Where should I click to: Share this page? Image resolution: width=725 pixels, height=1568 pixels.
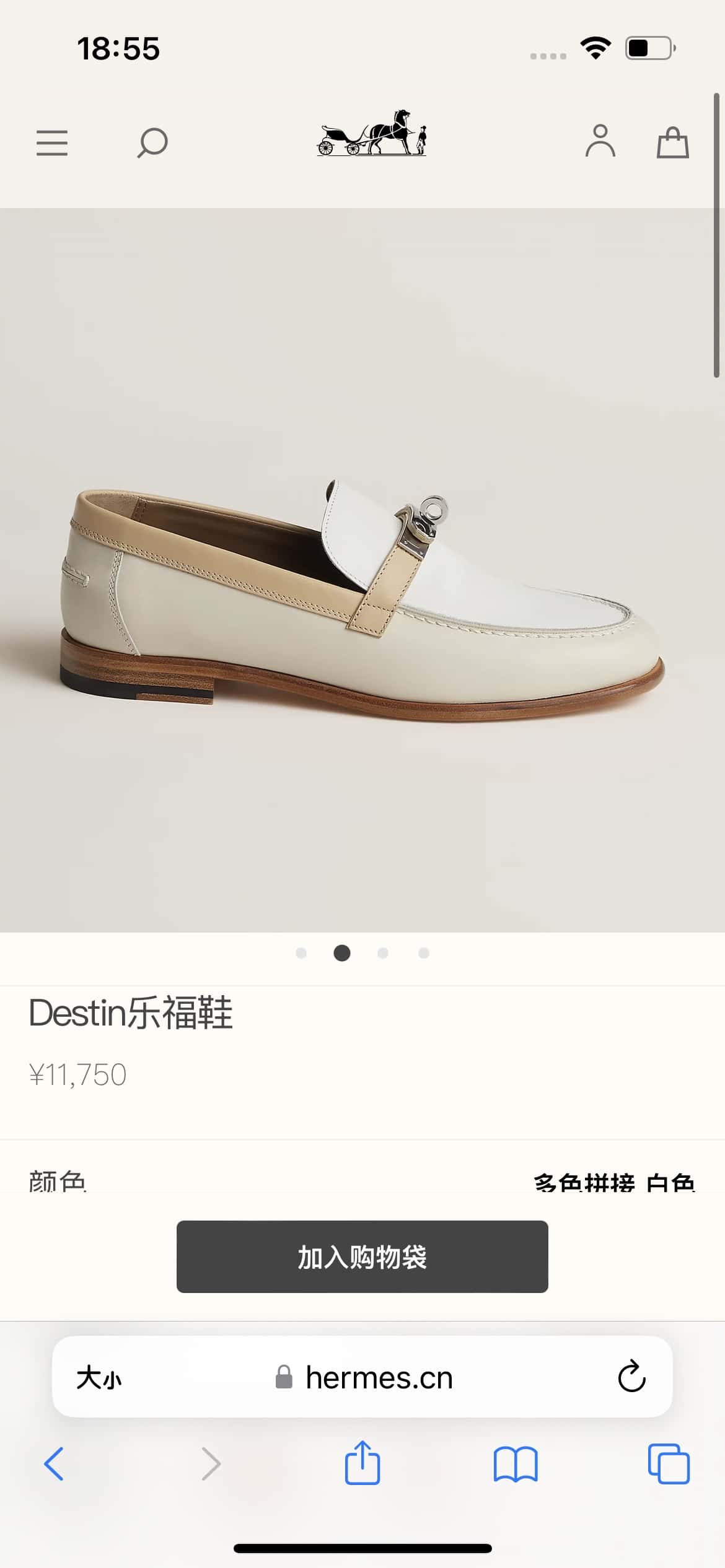pyautogui.click(x=362, y=1463)
